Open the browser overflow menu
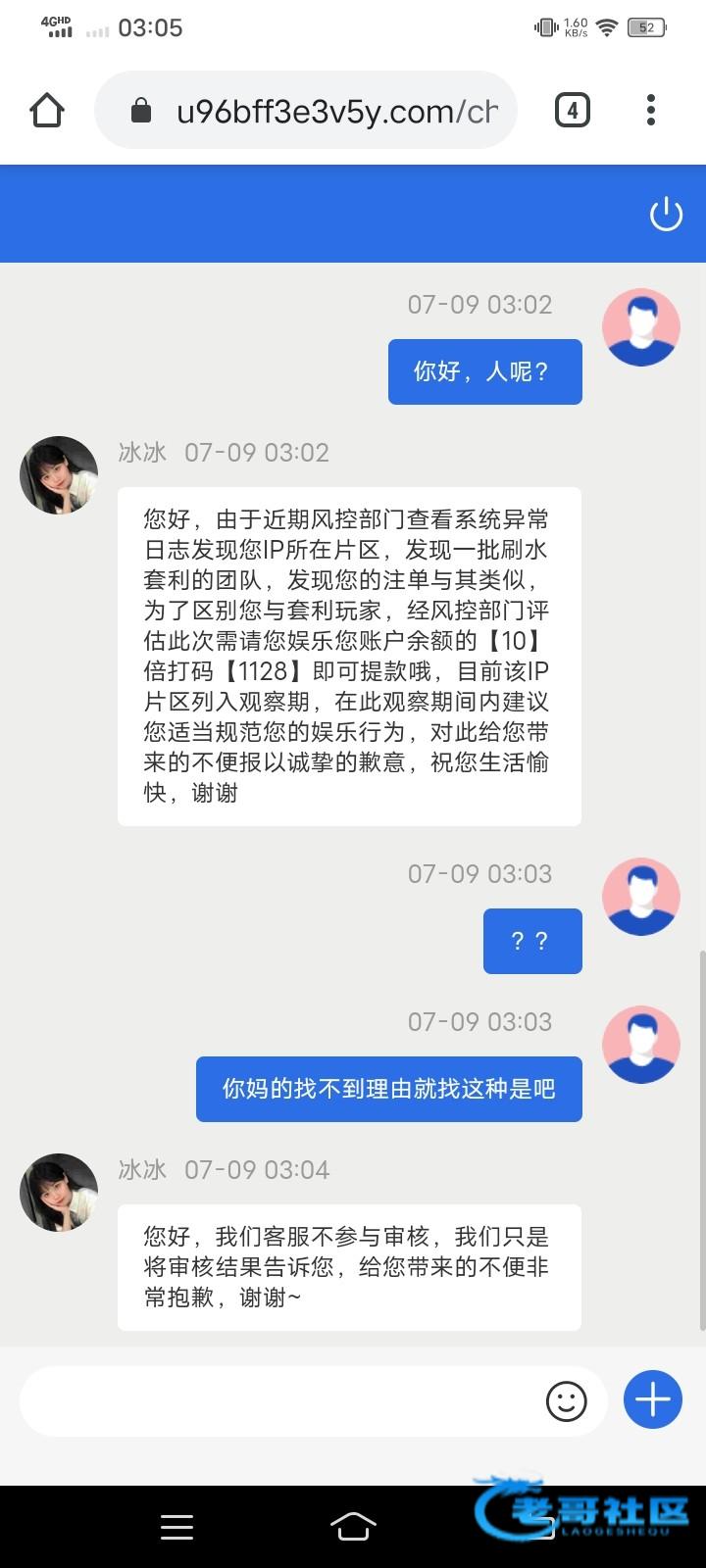 (651, 110)
